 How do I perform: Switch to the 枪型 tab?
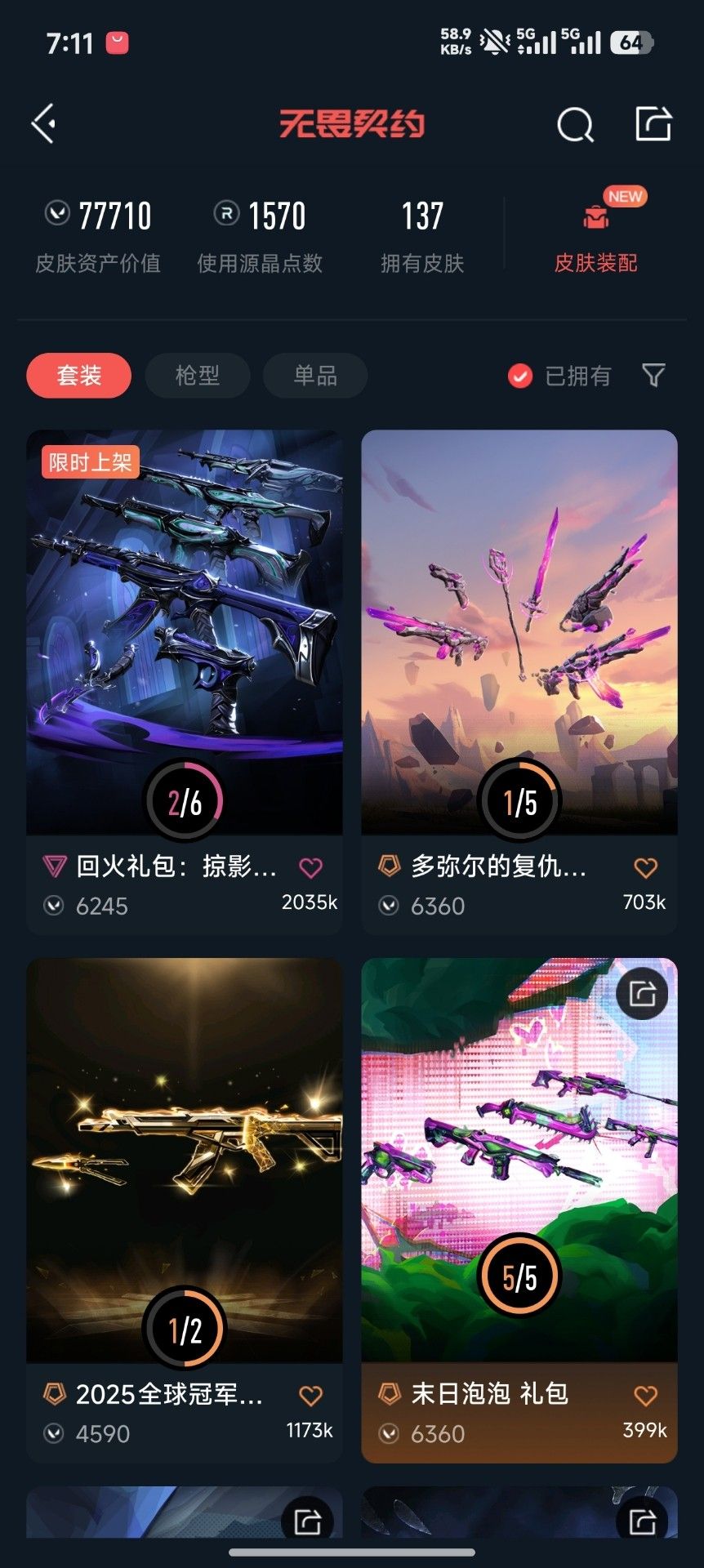click(x=197, y=376)
